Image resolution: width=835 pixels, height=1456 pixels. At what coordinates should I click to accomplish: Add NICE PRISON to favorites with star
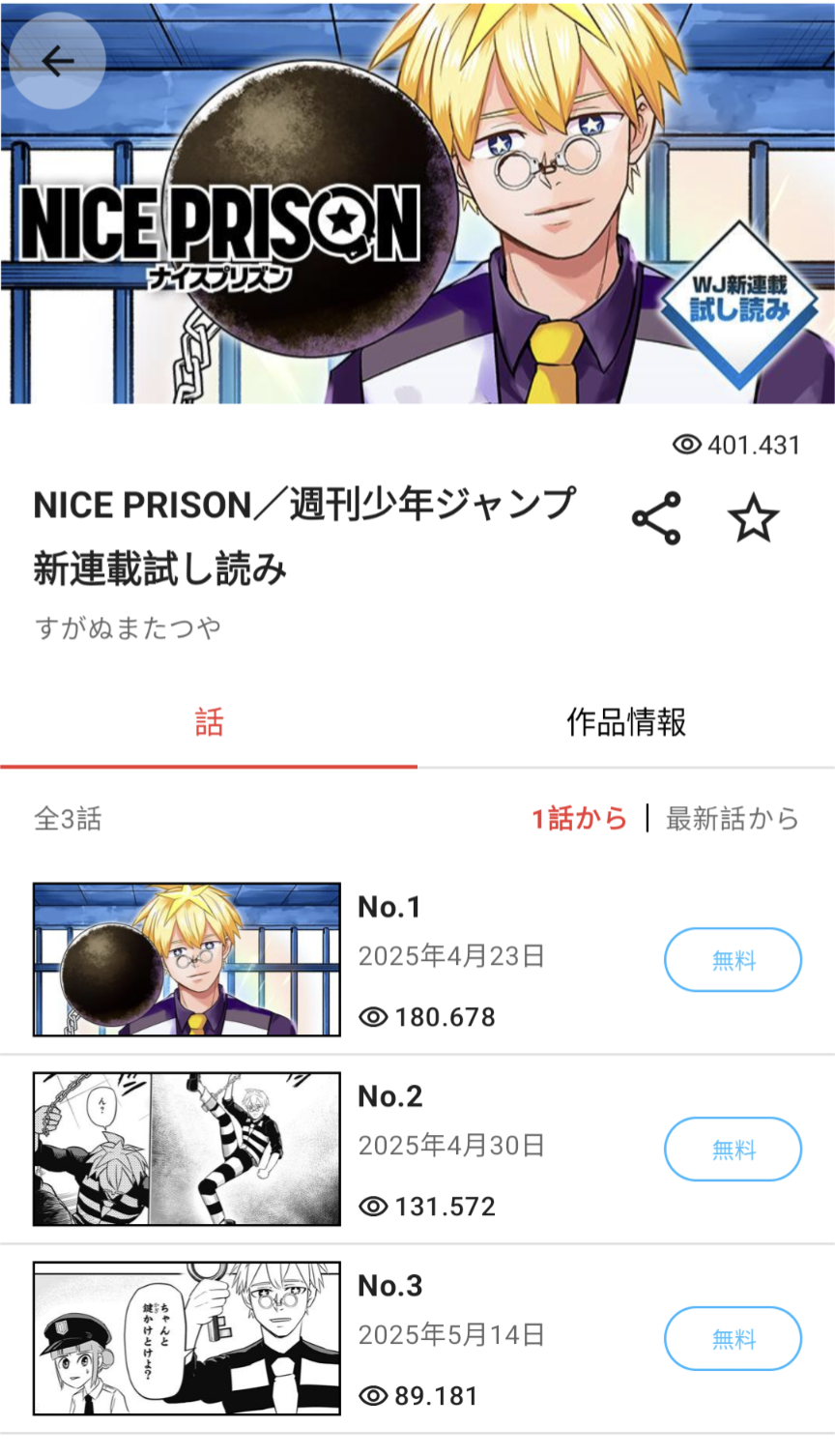pyautogui.click(x=753, y=519)
